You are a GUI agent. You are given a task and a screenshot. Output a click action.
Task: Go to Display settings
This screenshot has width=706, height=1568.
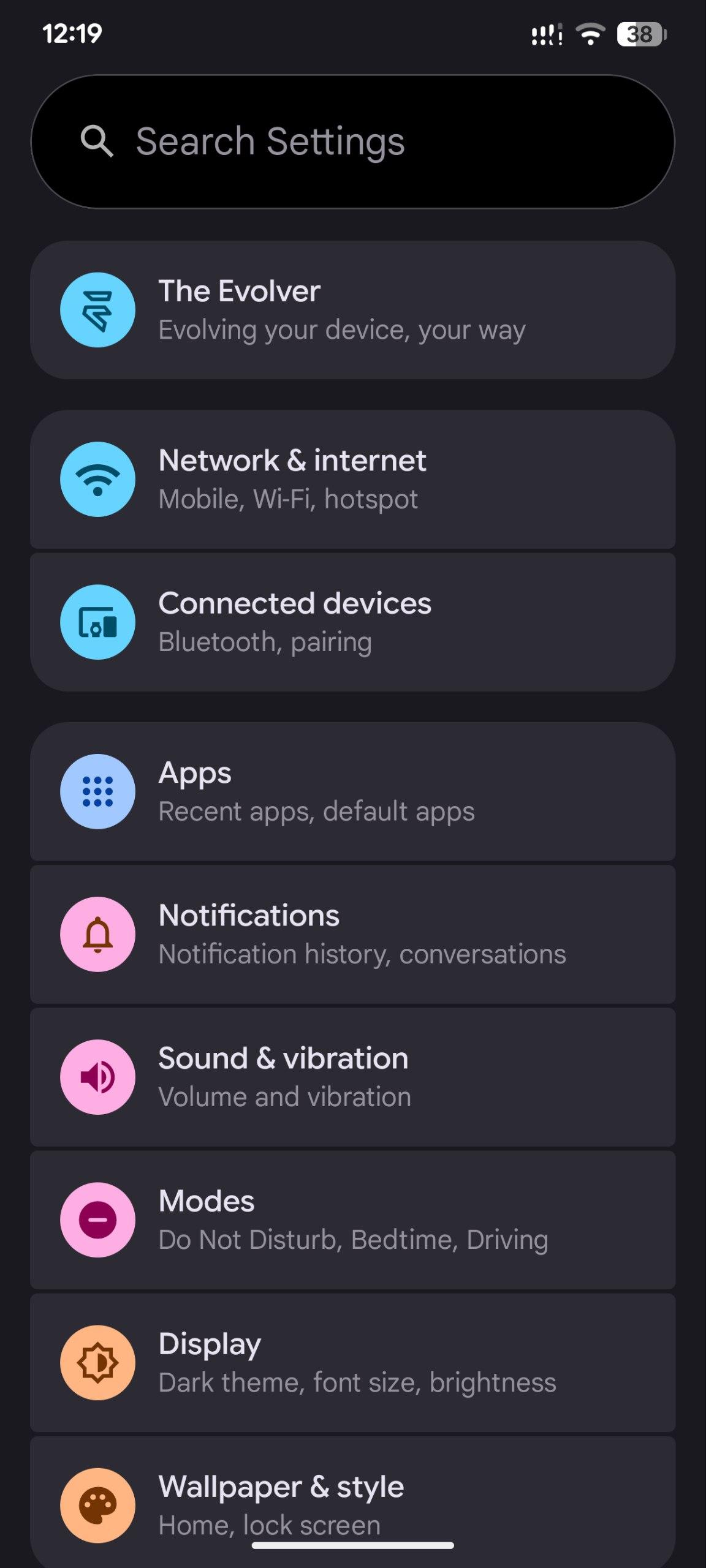click(x=353, y=1362)
